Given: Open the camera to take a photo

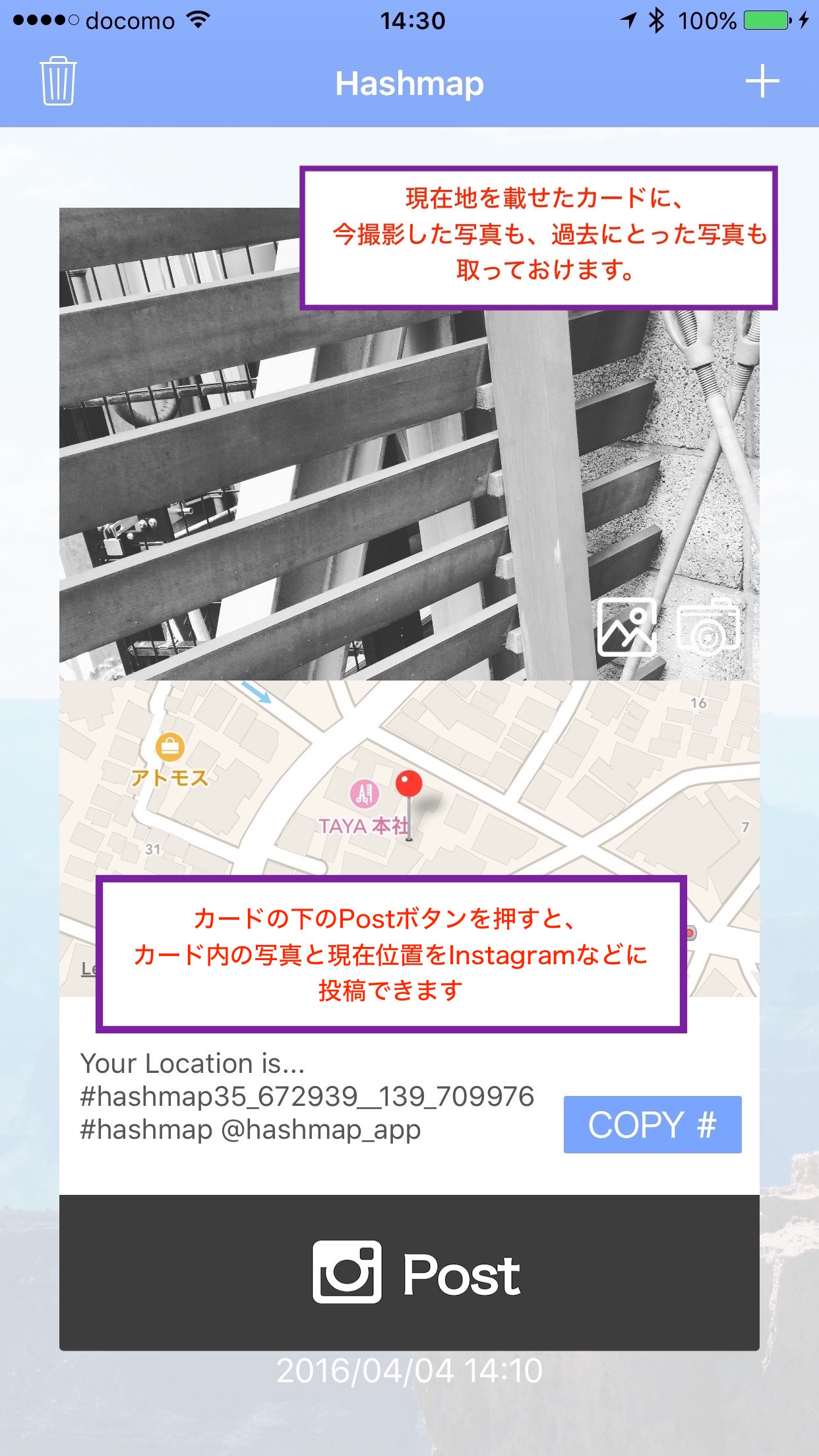Looking at the screenshot, I should (x=709, y=626).
